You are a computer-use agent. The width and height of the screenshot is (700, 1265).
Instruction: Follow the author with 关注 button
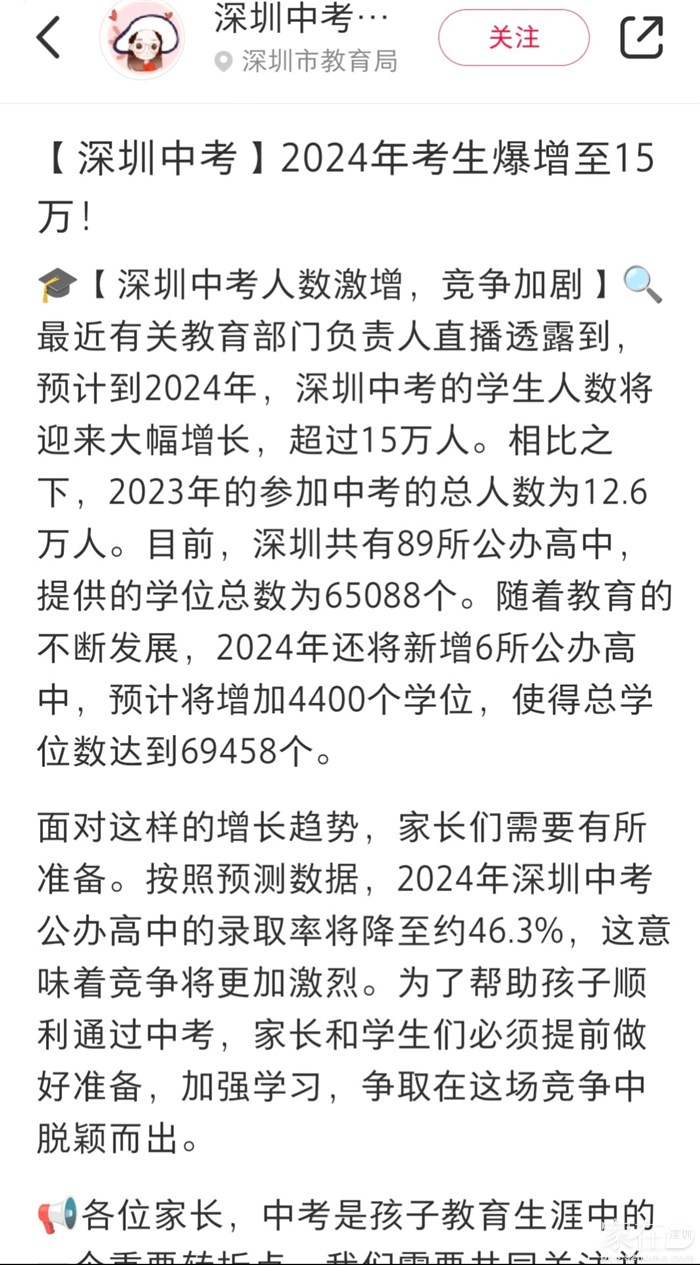(513, 38)
